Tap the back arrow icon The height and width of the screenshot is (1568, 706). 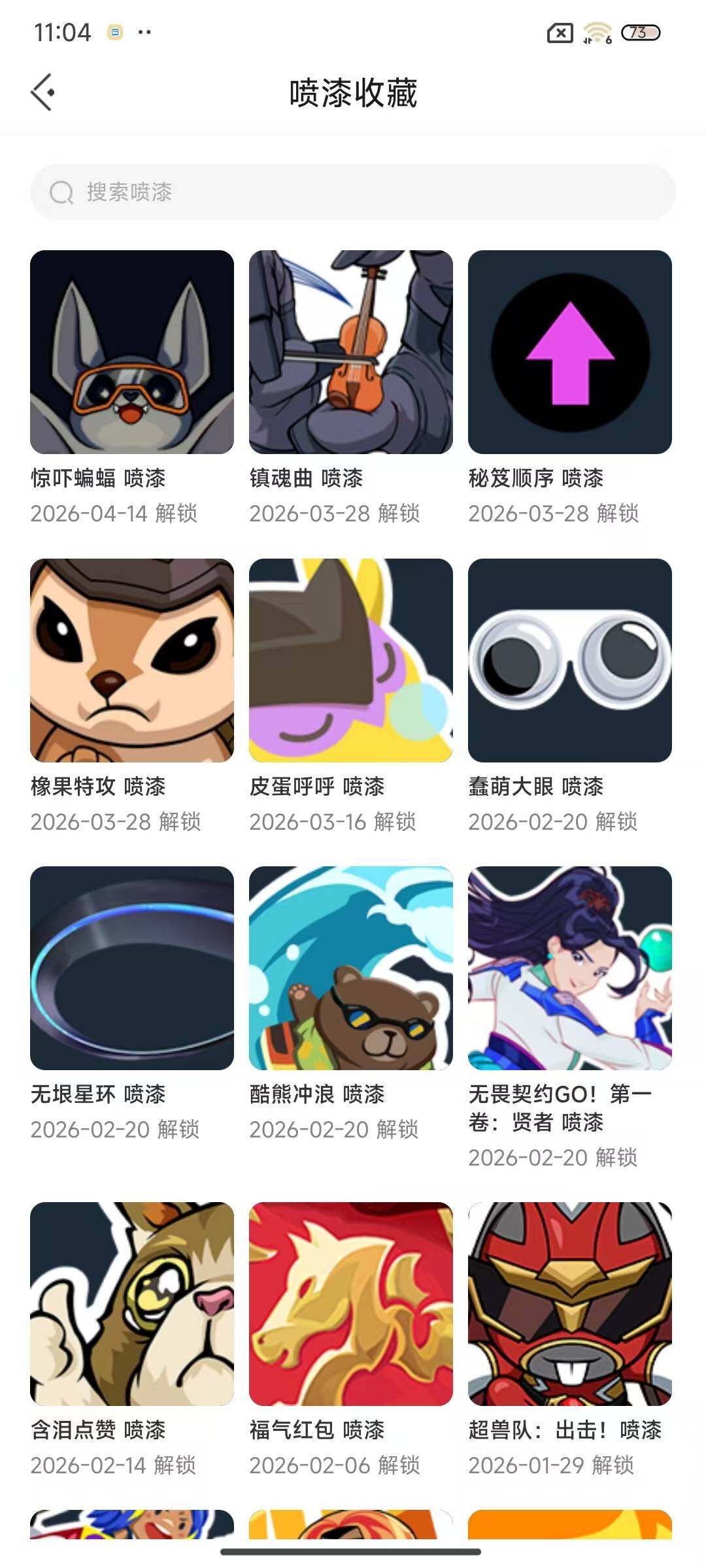44,91
